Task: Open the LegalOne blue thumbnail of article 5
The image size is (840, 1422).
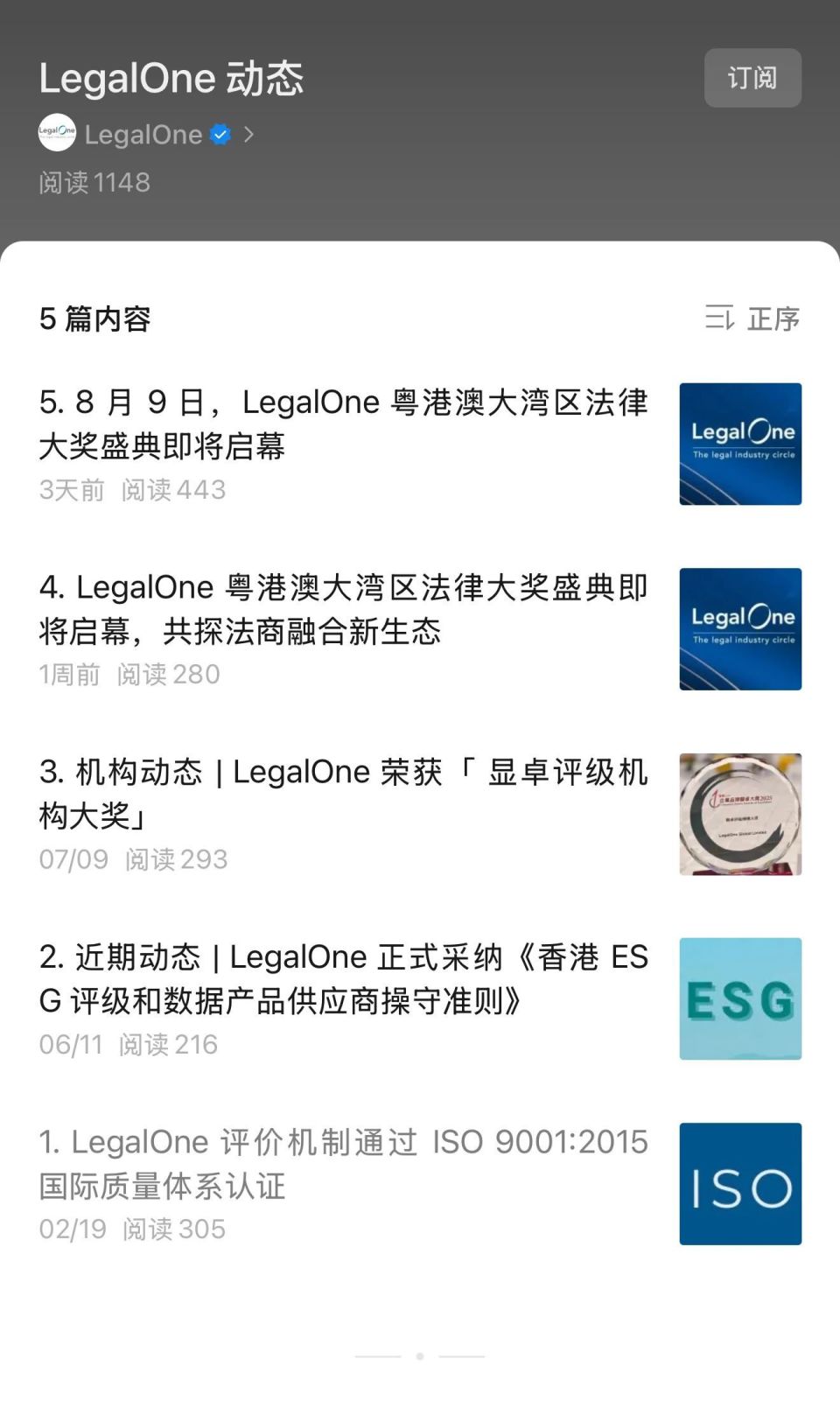Action: [739, 444]
